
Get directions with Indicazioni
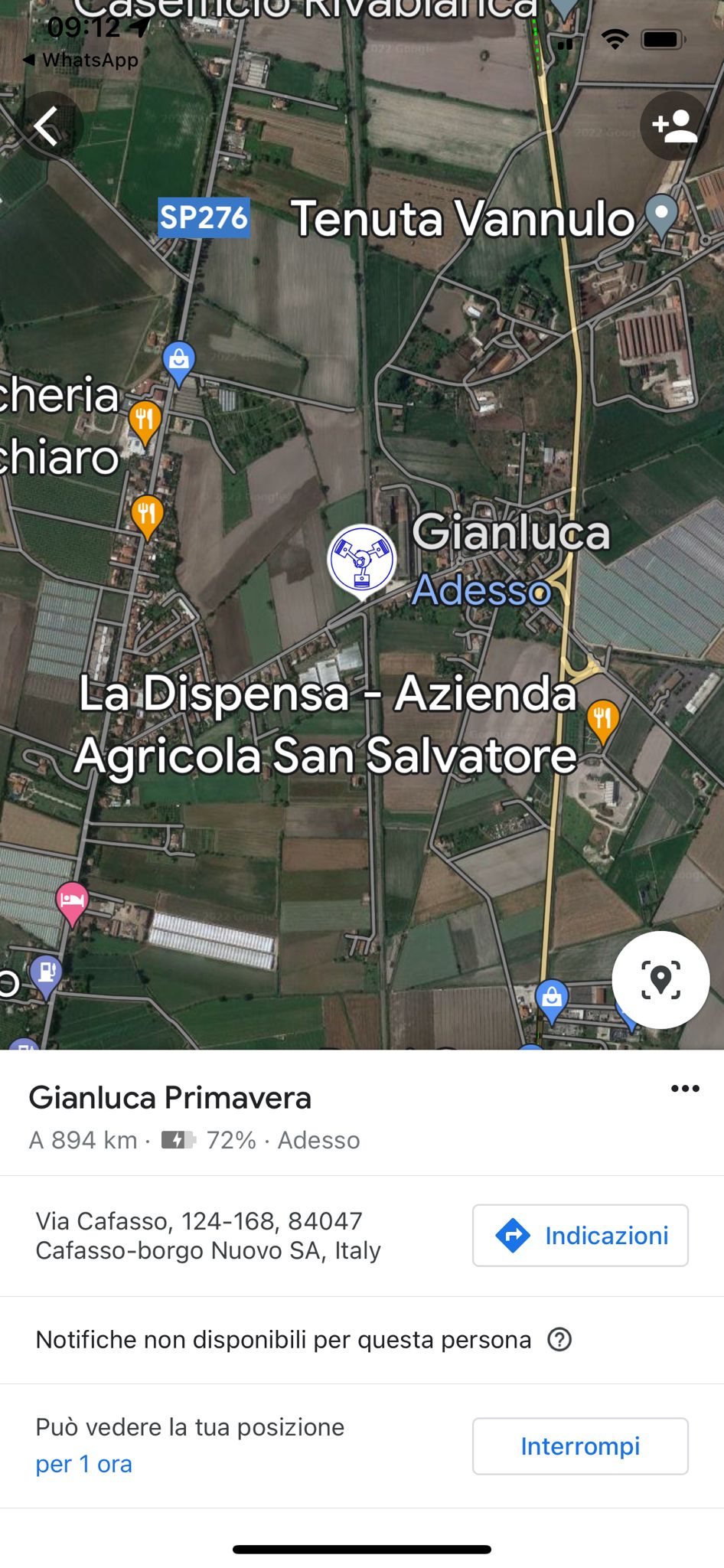tap(580, 1235)
